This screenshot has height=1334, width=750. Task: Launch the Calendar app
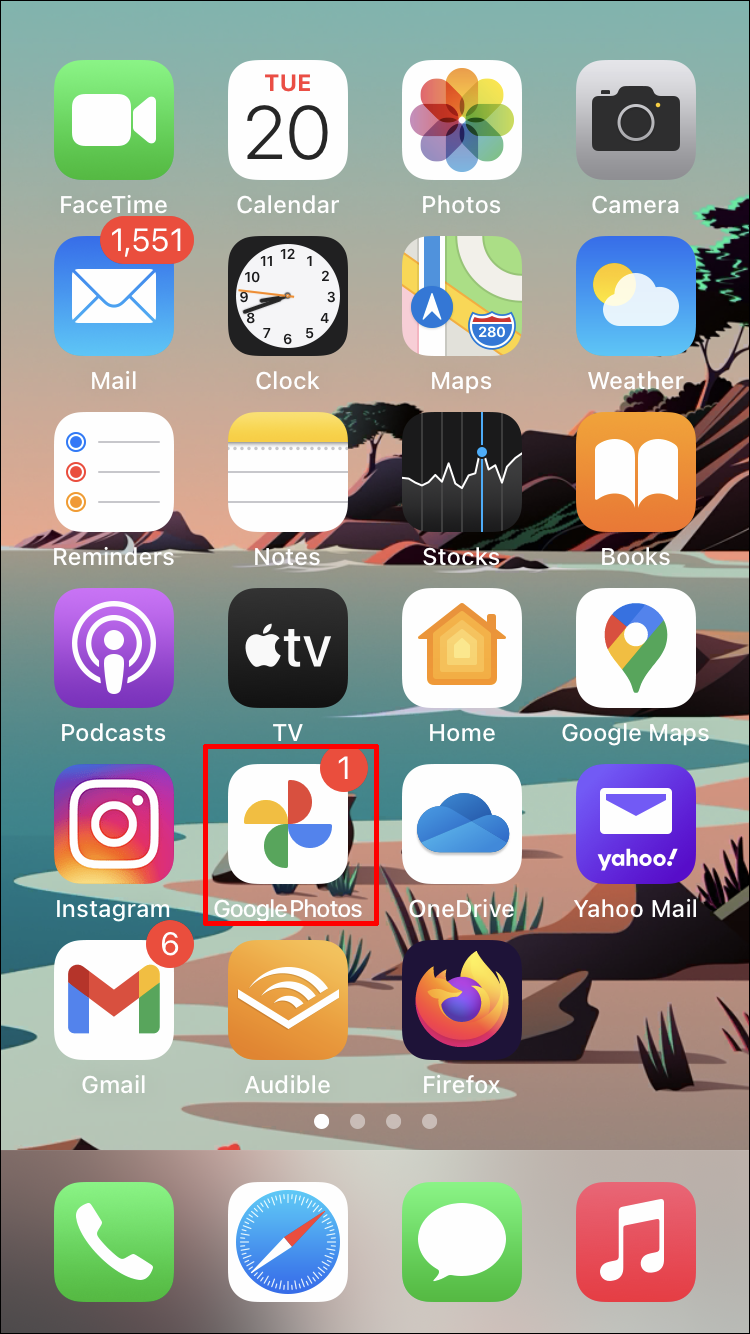tap(288, 120)
